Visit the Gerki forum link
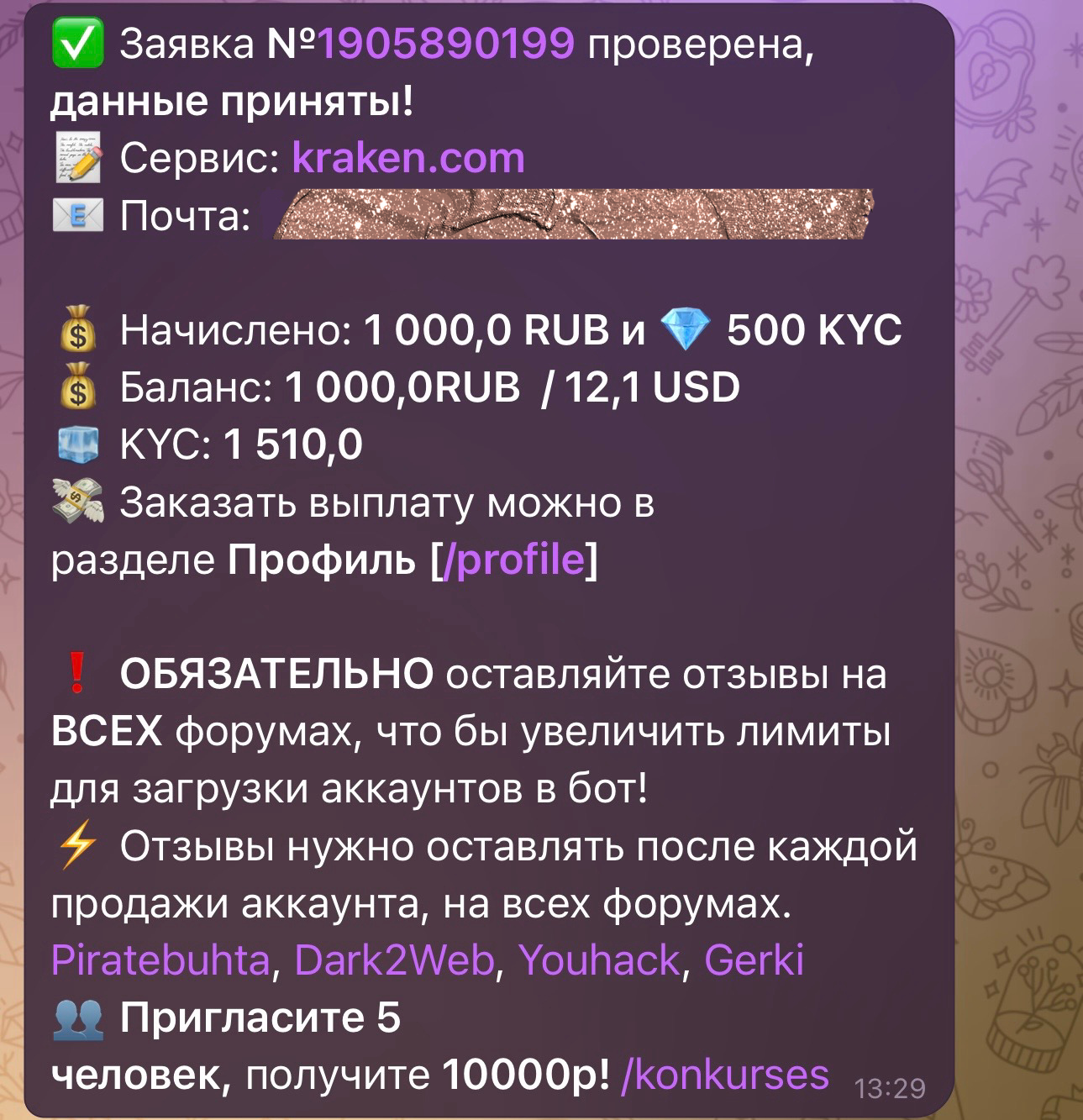Viewport: 1083px width, 1120px height. click(754, 960)
